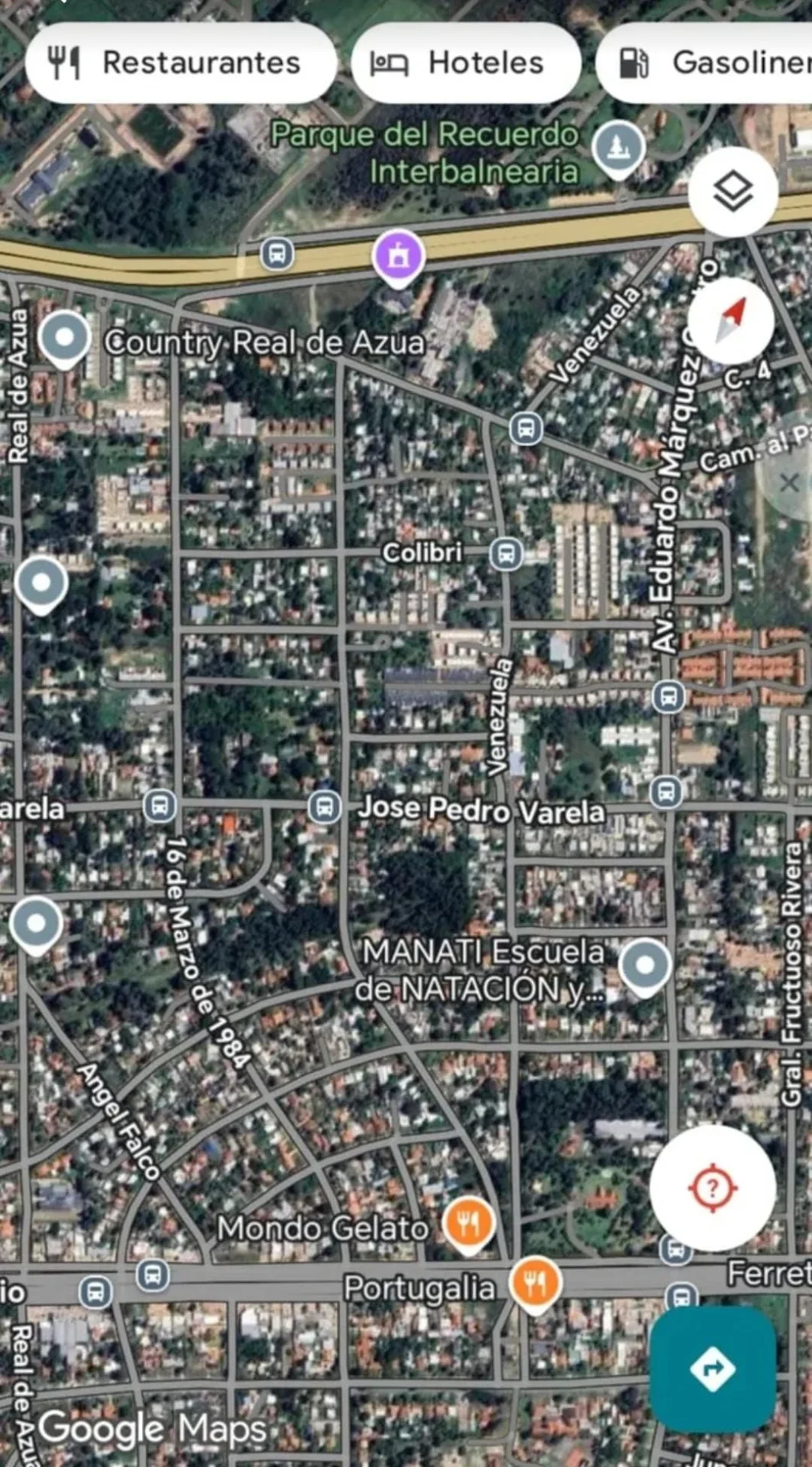812x1467 pixels.
Task: Open Parque del Recuerdo Interbalnearia pin
Action: coord(619,147)
